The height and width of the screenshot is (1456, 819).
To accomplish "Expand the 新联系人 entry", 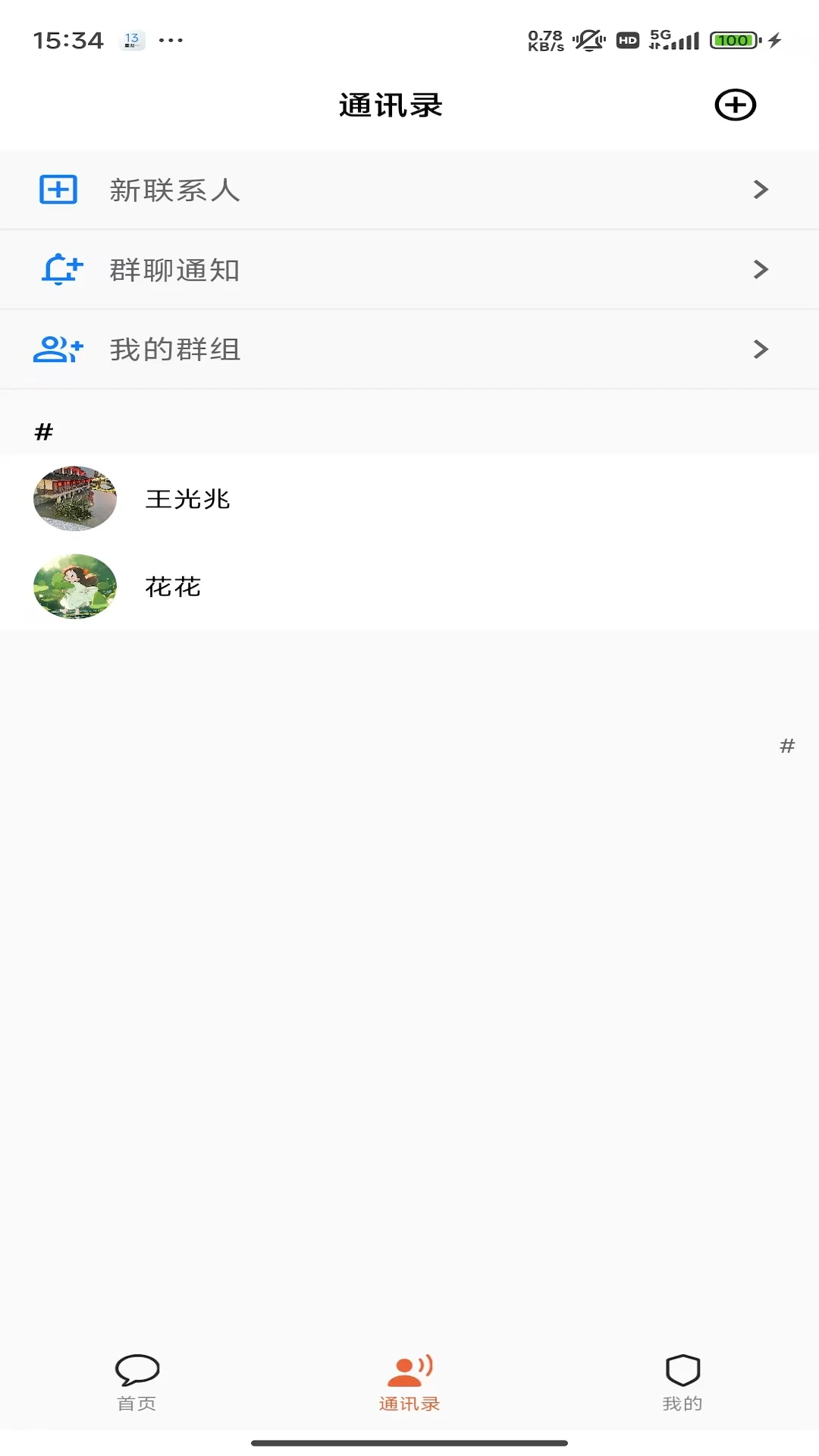I will [x=760, y=190].
